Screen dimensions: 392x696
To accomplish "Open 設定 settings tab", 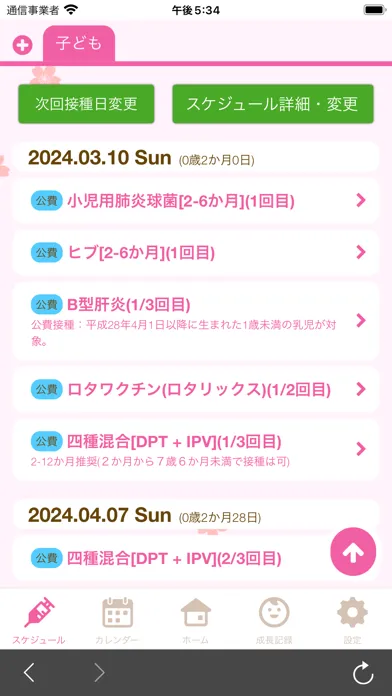I will pos(352,621).
